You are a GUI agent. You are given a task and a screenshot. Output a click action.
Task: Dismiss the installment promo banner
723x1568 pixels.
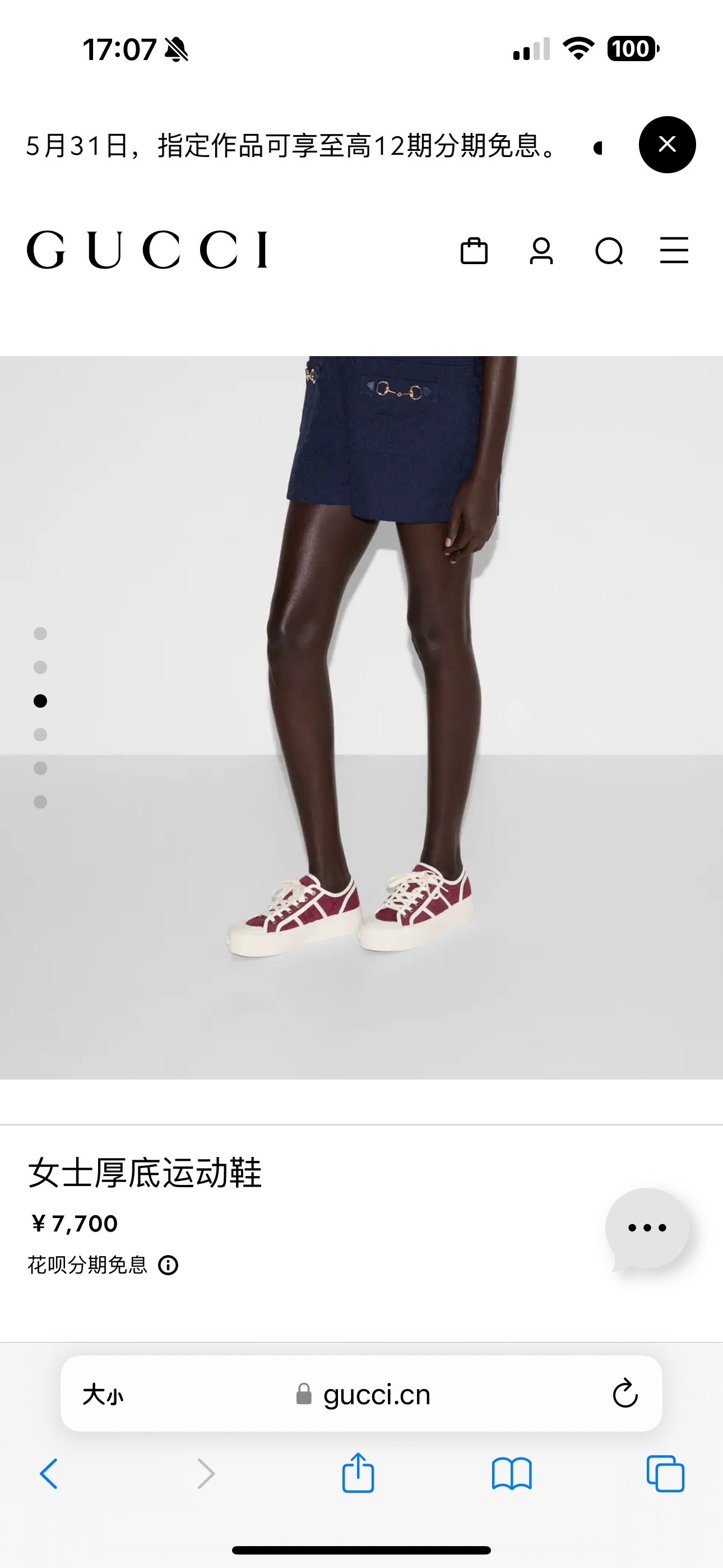pos(667,145)
